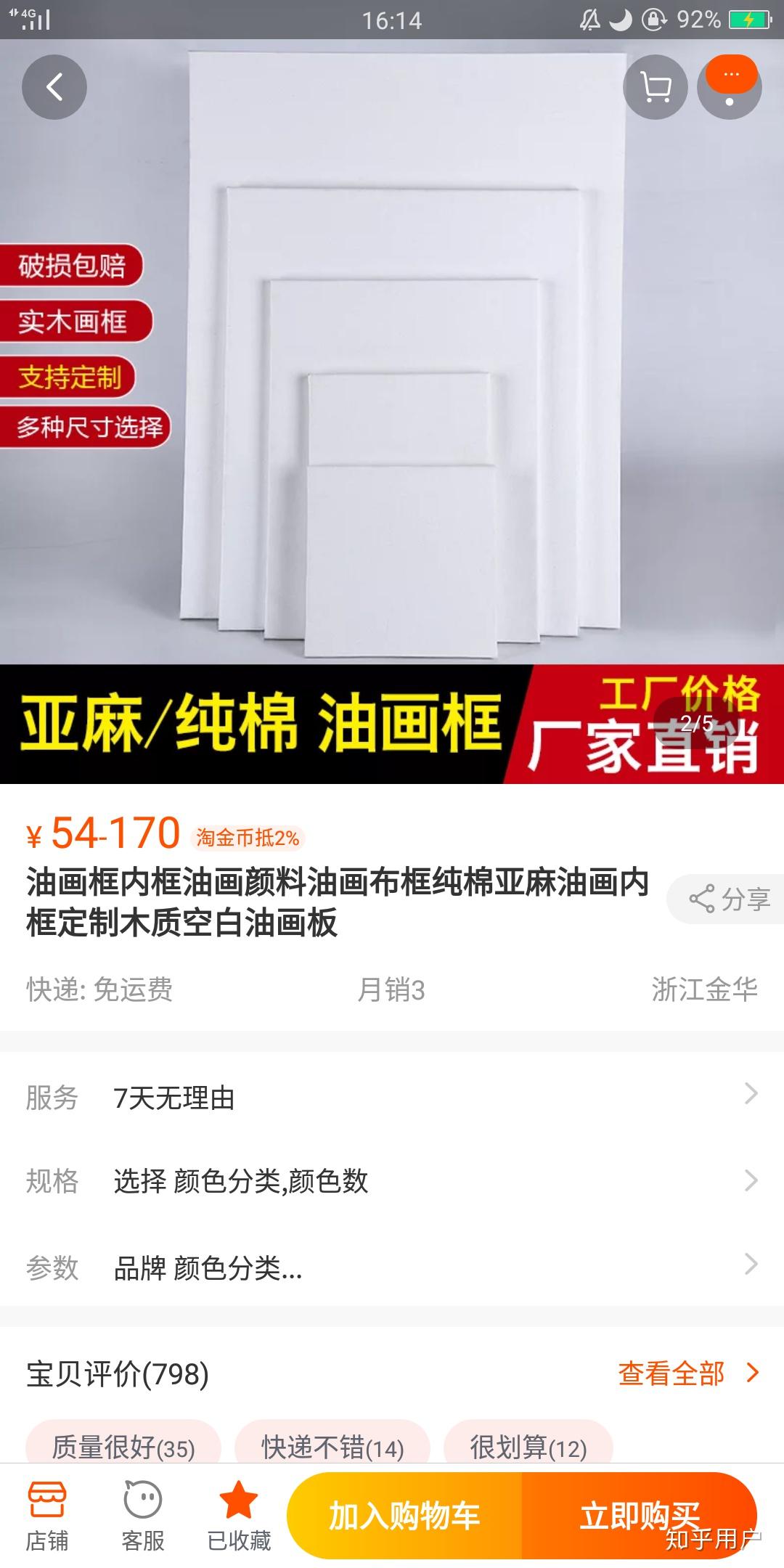Filter reviews by 质量很好 chip
Image resolution: width=784 pixels, height=1568 pixels.
tap(123, 1447)
